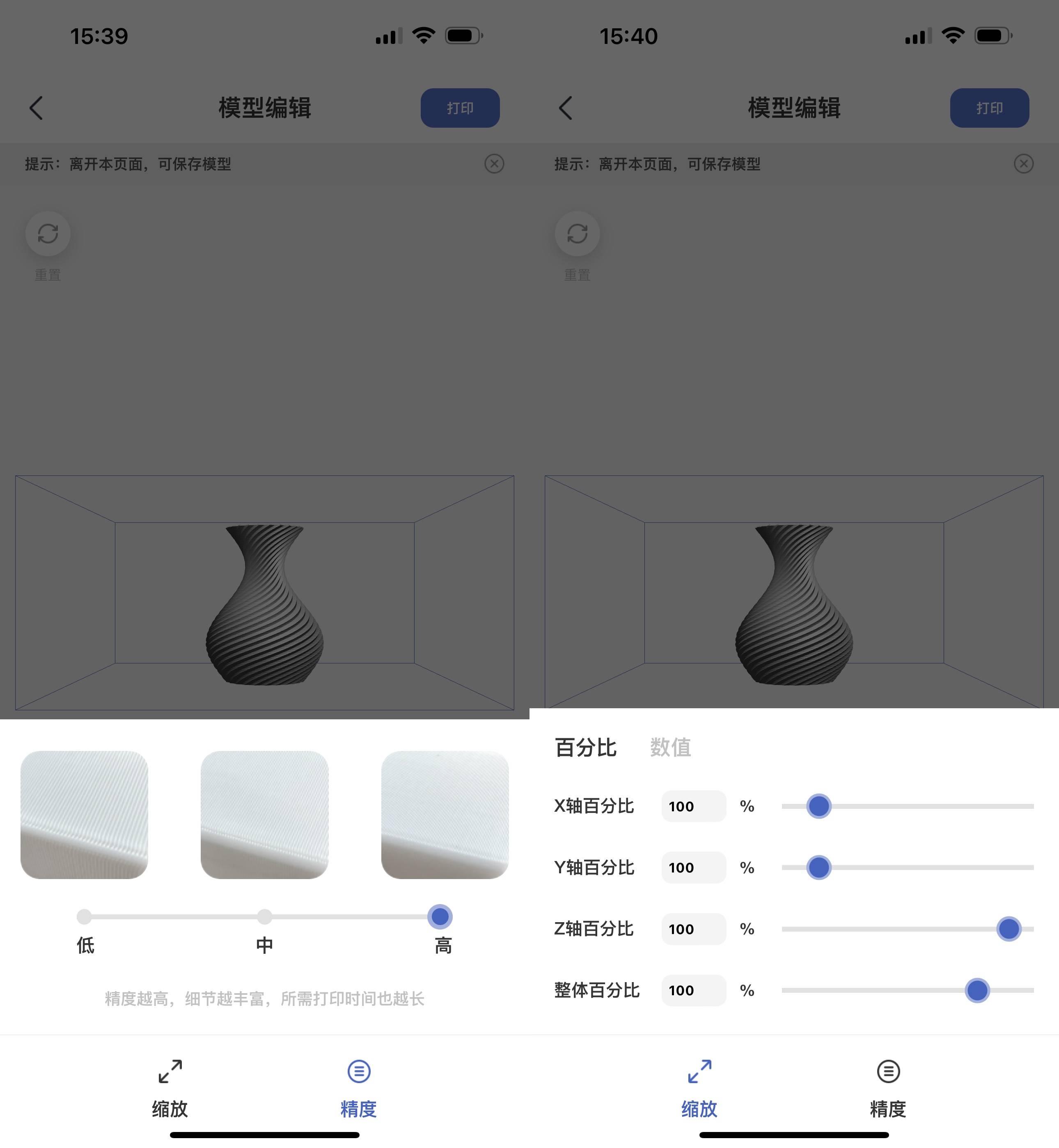The width and height of the screenshot is (1059, 1148).
Task: Select the 高 (high) precision point
Action: tap(440, 916)
